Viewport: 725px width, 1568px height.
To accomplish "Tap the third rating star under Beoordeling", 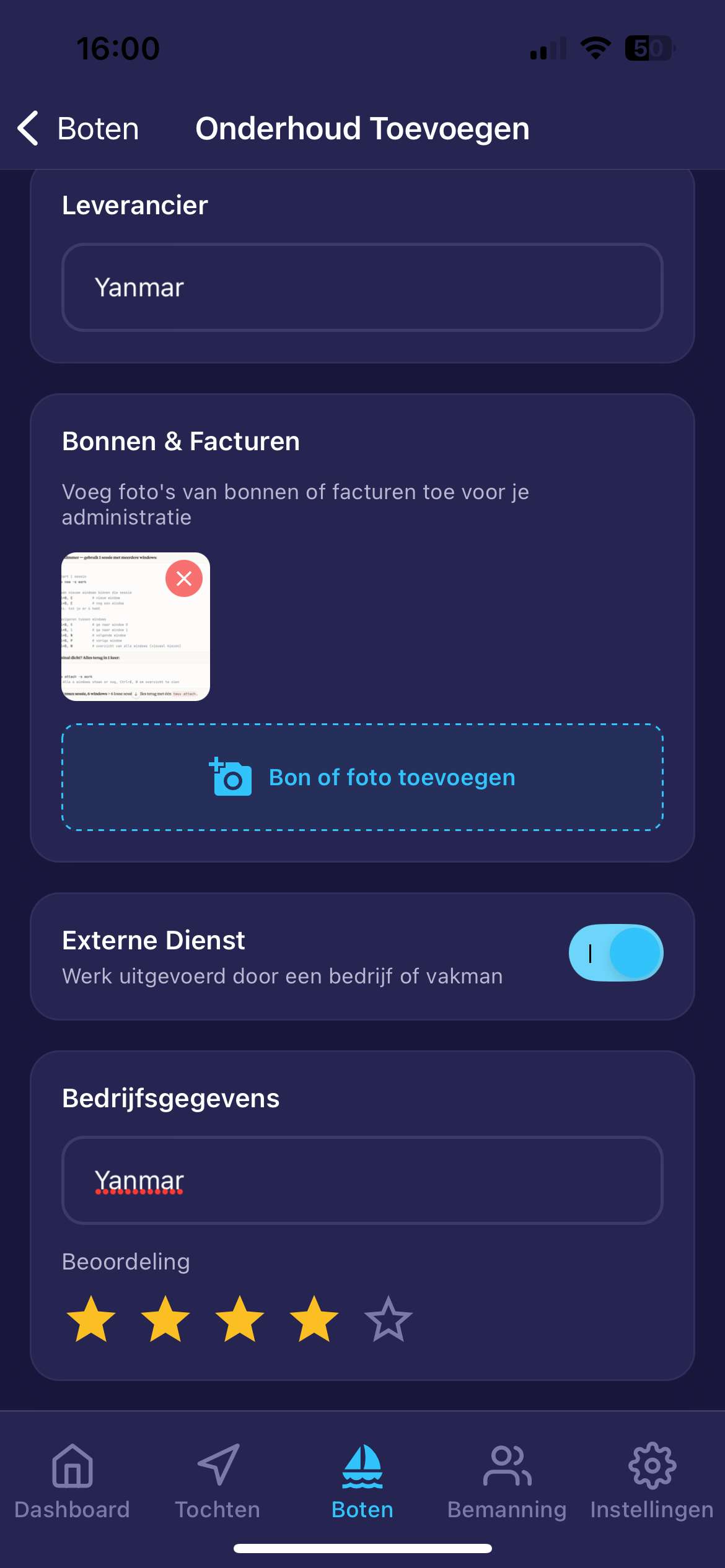I will pos(239,1319).
